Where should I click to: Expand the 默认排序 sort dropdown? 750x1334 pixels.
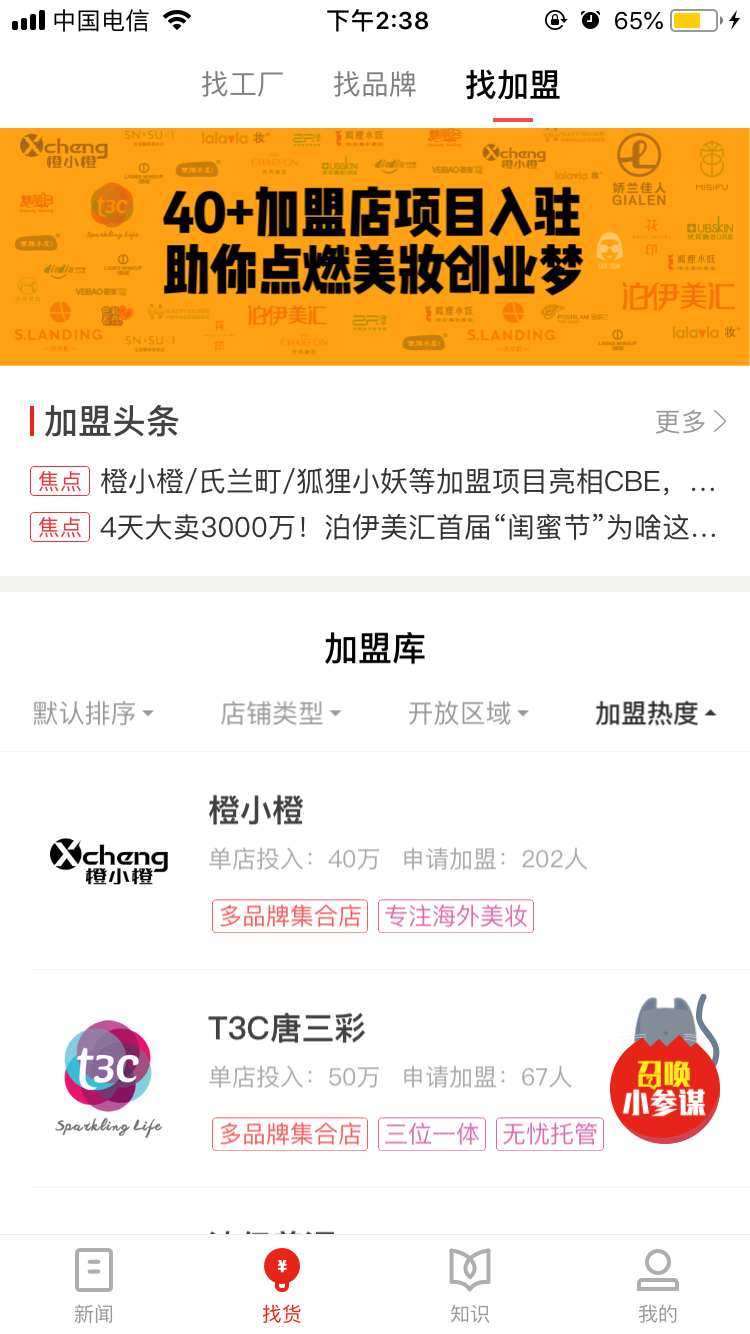[x=94, y=713]
